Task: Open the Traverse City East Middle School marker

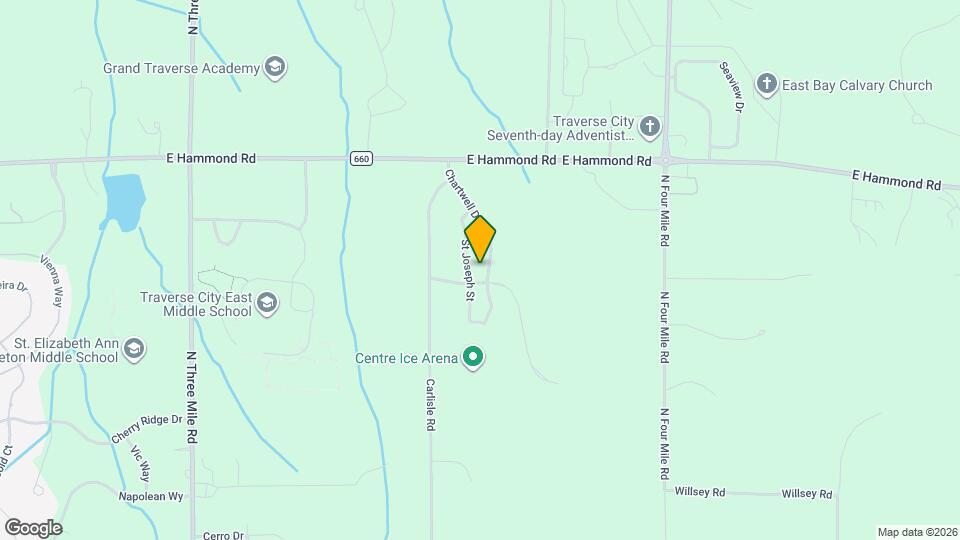Action: point(267,303)
